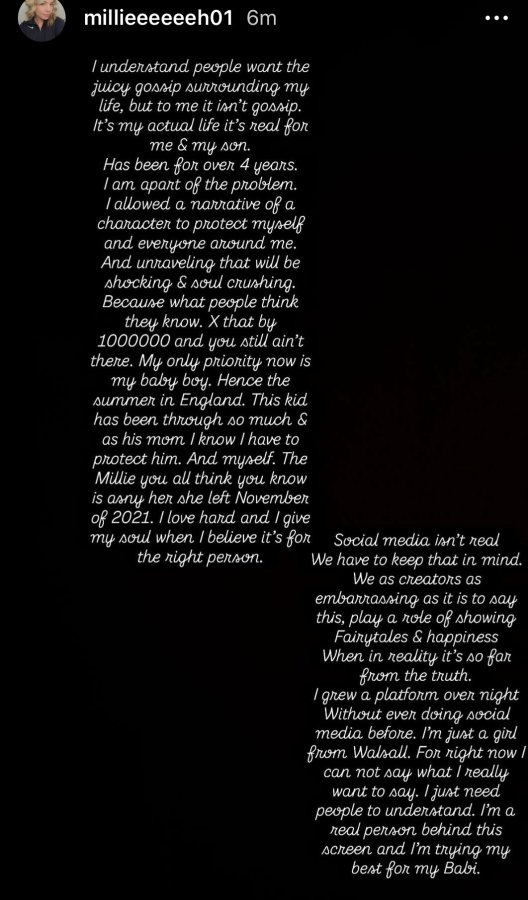Open the story poster's profile picture
This screenshot has height=900, width=528.
pyautogui.click(x=41, y=18)
